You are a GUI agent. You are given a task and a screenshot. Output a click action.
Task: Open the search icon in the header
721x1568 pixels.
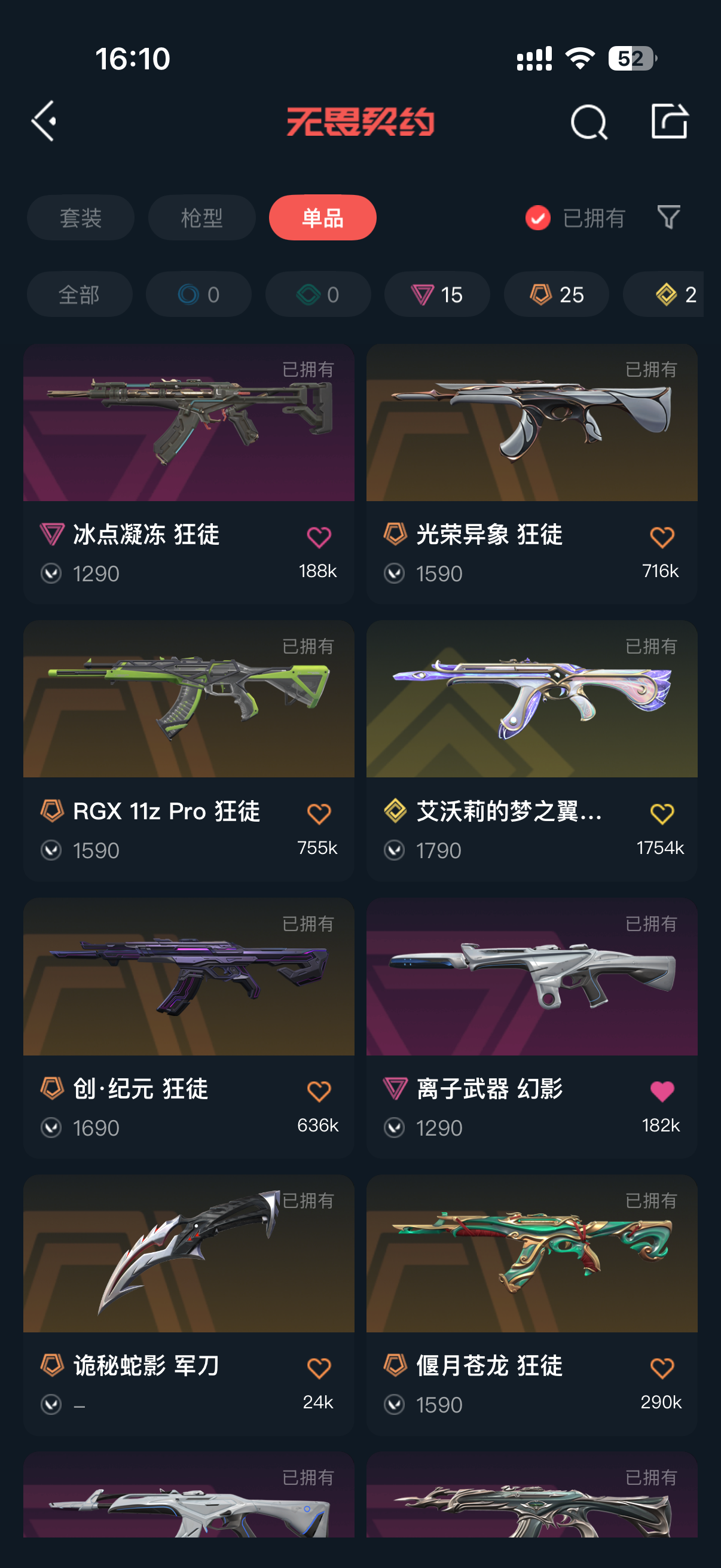point(588,122)
